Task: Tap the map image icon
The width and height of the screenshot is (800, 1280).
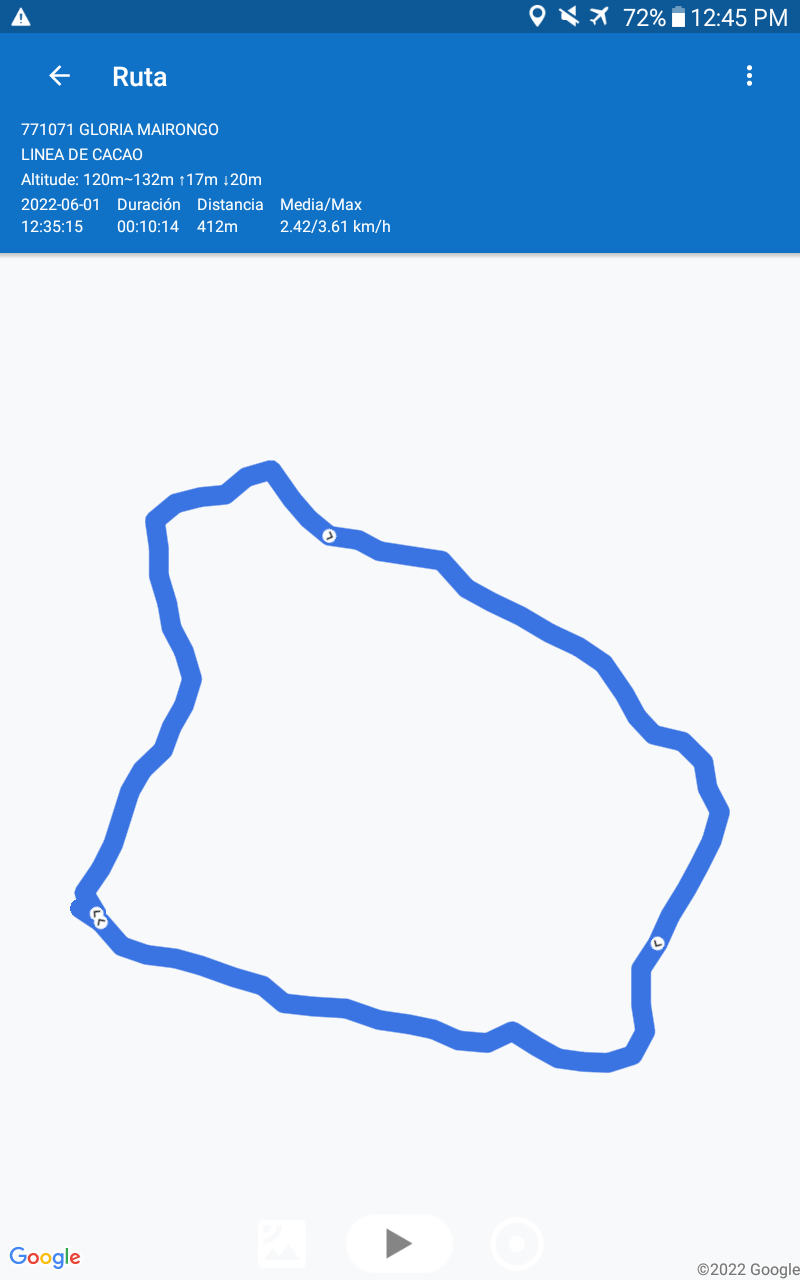Action: pos(282,1244)
